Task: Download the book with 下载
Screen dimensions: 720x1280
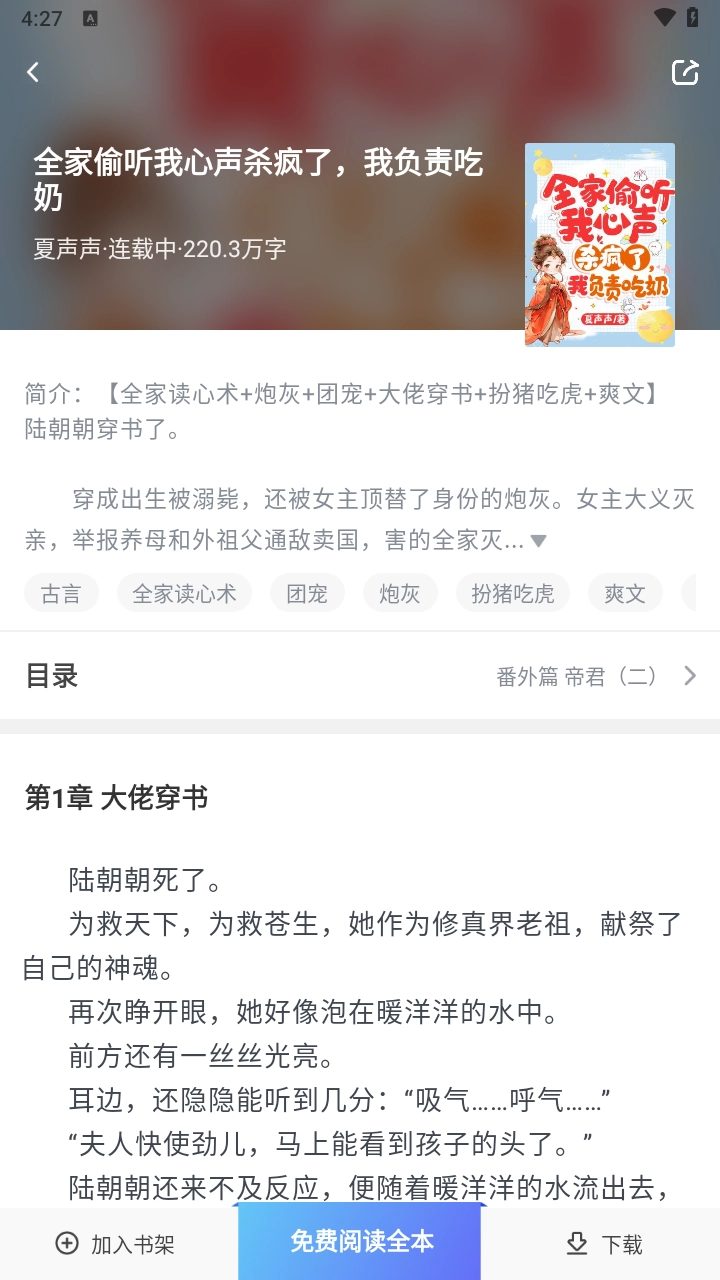Action: 604,1244
